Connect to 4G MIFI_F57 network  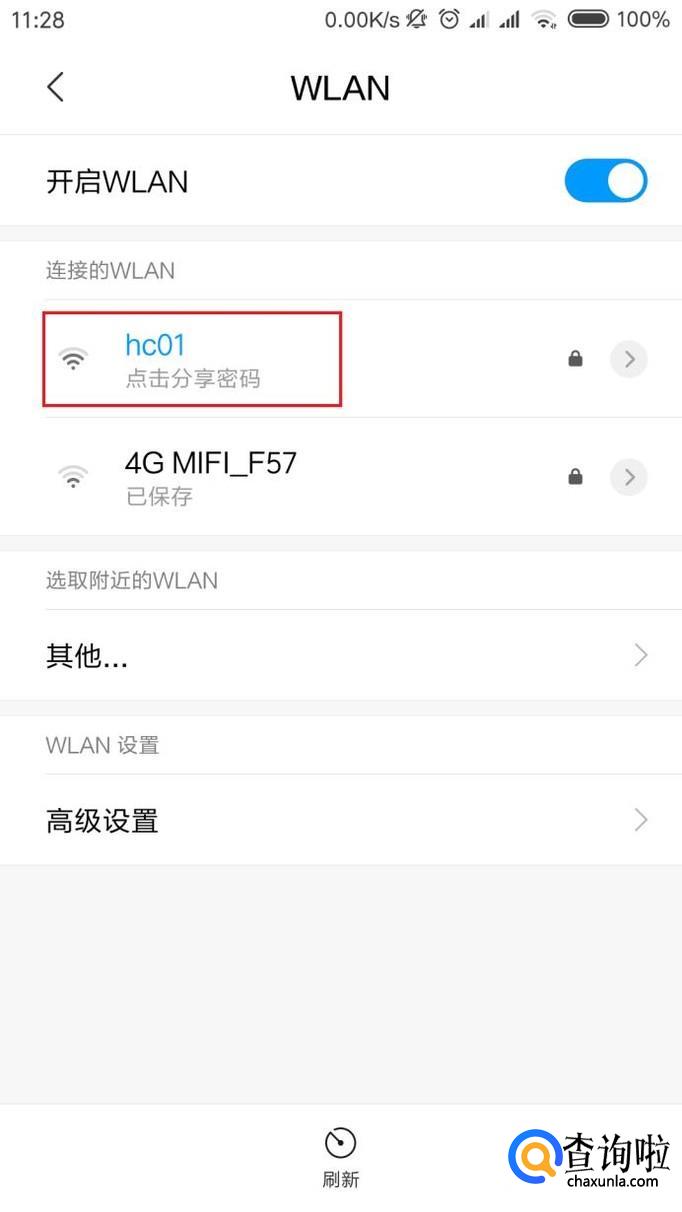click(x=210, y=476)
